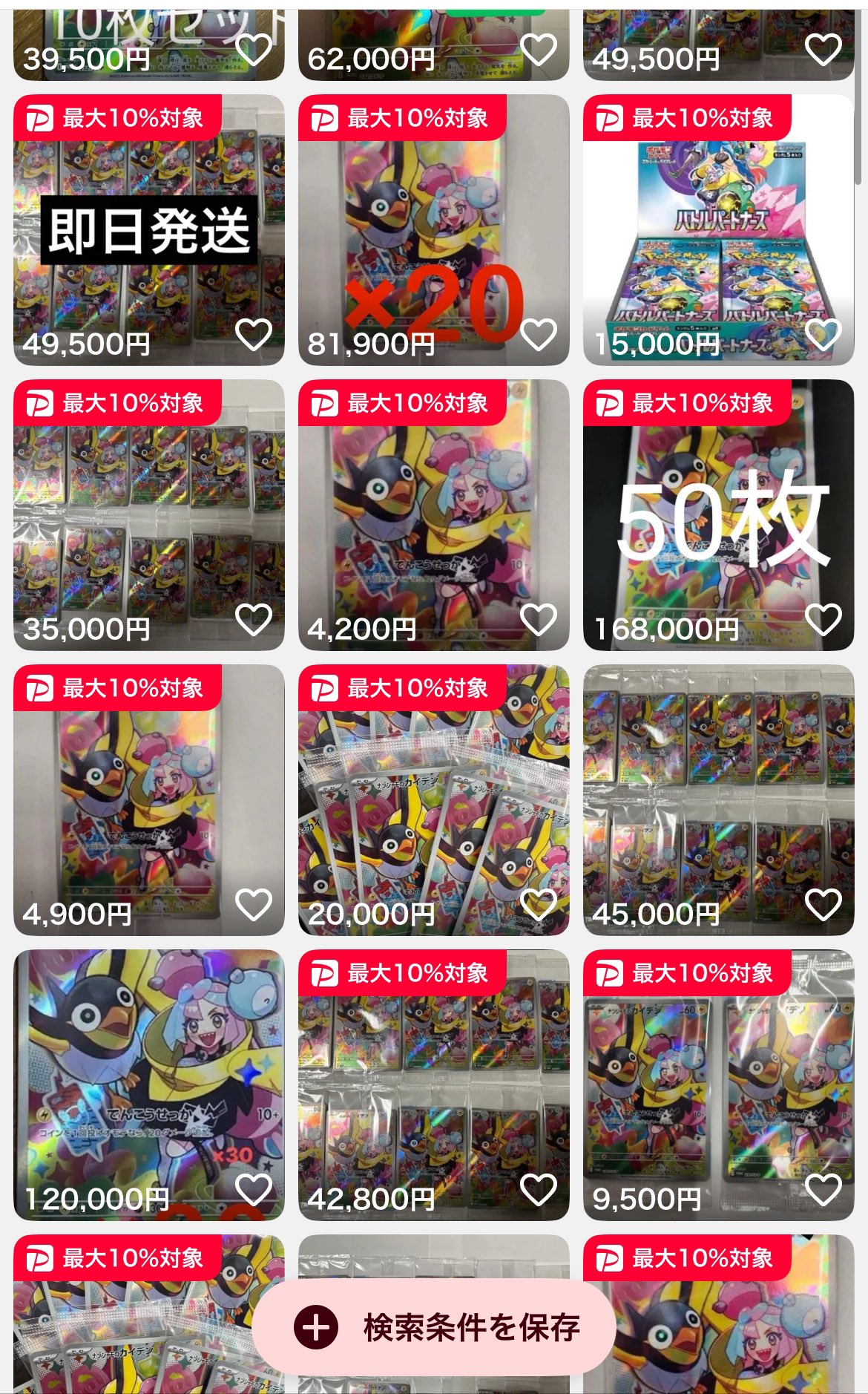Heart the 9,500円 two-card listing
The height and width of the screenshot is (1394, 868).
(x=823, y=1190)
